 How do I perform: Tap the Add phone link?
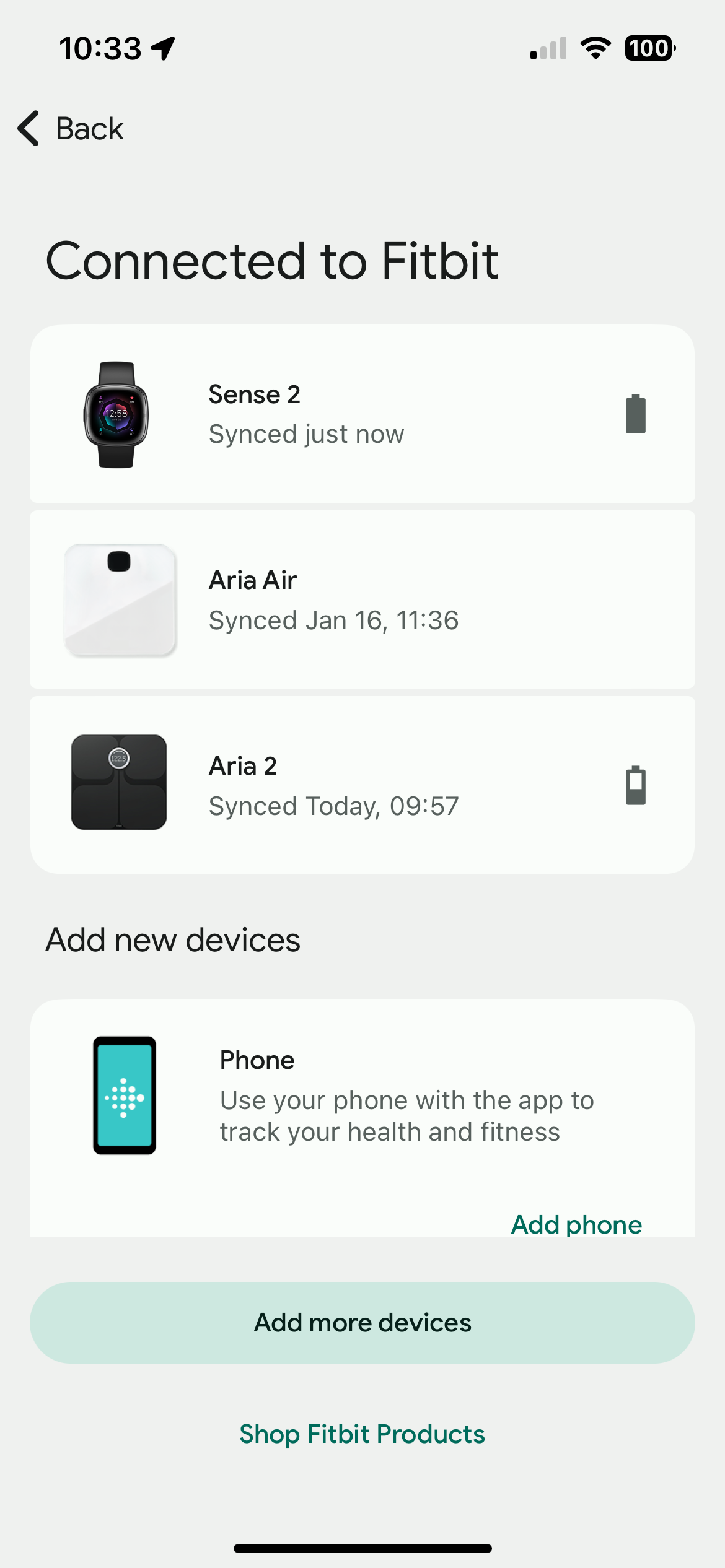click(x=576, y=1224)
